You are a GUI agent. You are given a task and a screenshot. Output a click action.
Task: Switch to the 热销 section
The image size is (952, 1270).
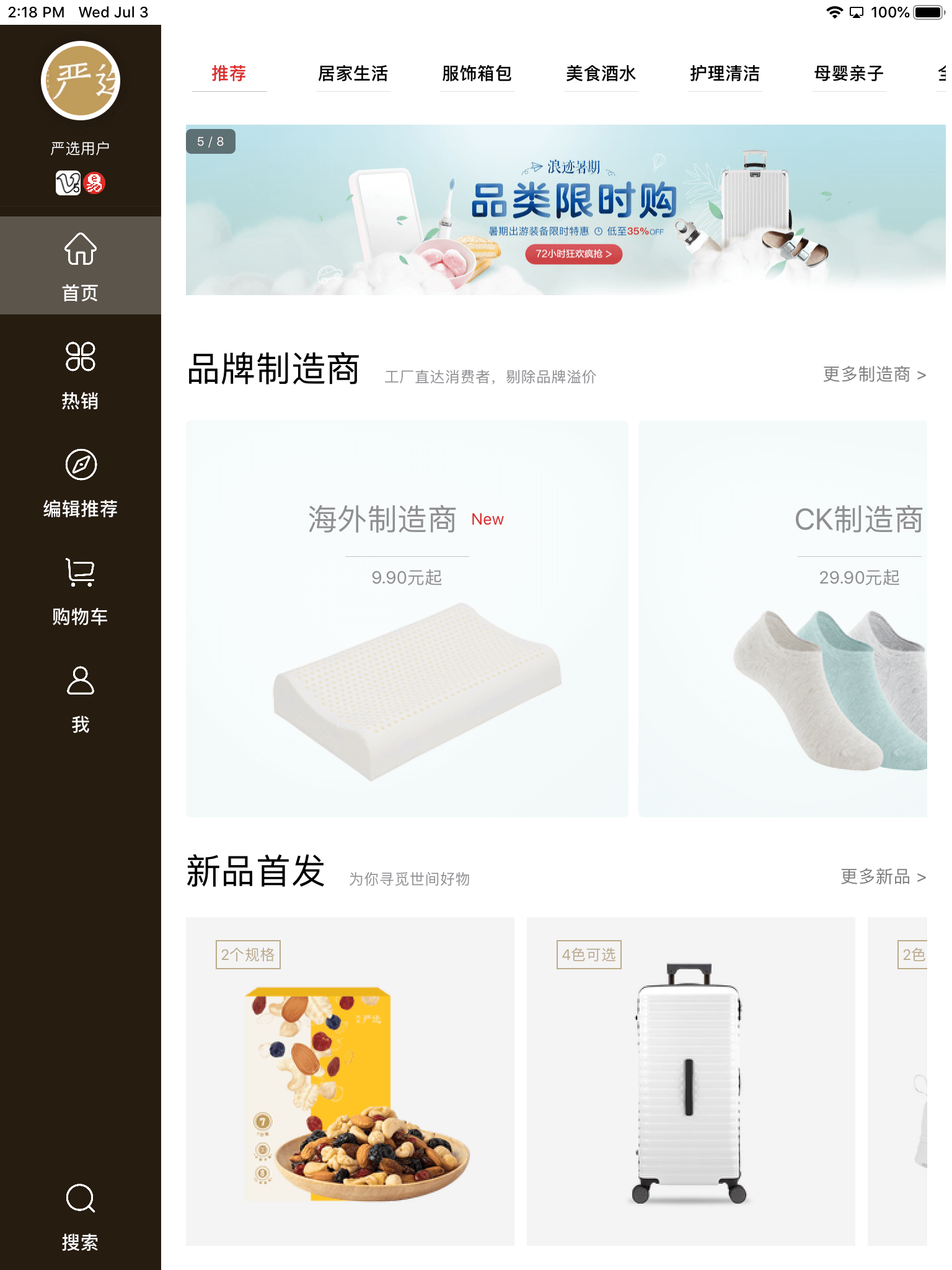[80, 375]
